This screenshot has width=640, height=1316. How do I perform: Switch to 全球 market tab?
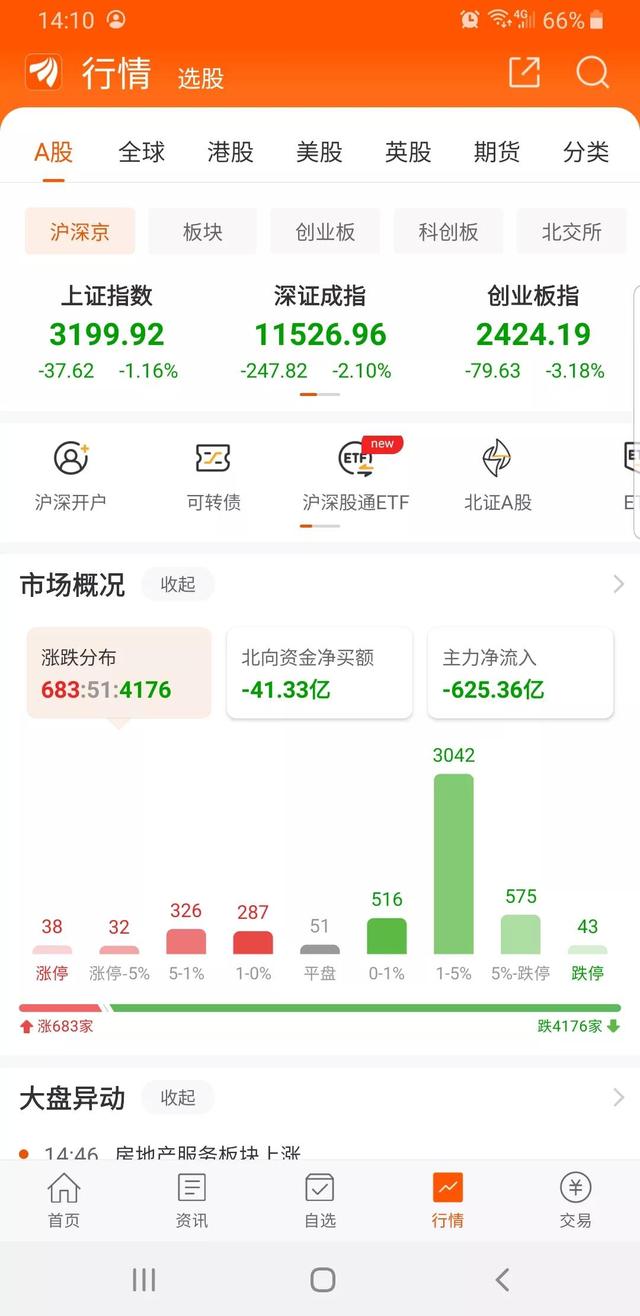click(x=141, y=152)
